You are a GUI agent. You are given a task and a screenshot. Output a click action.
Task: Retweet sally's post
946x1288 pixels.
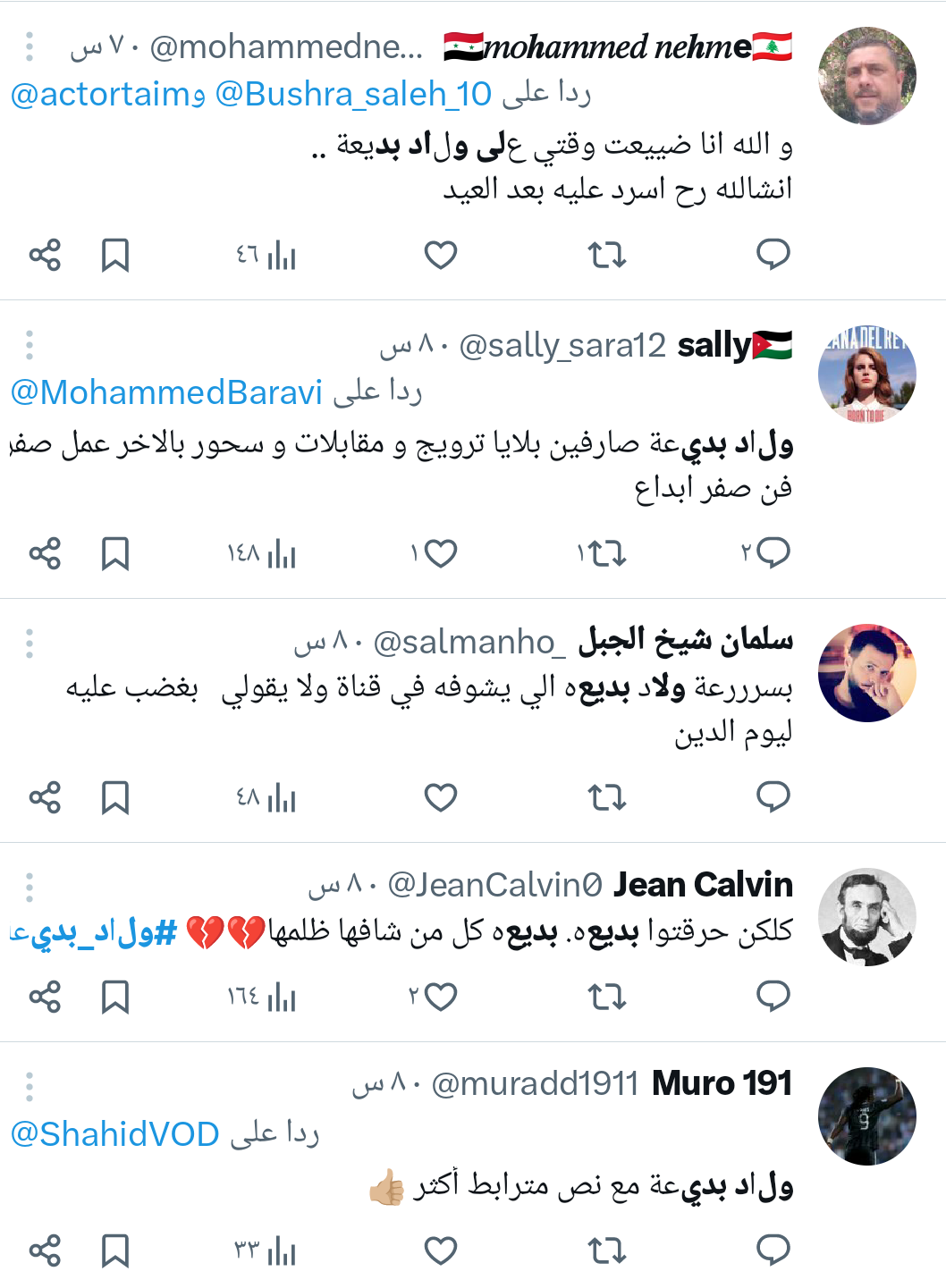click(x=606, y=553)
